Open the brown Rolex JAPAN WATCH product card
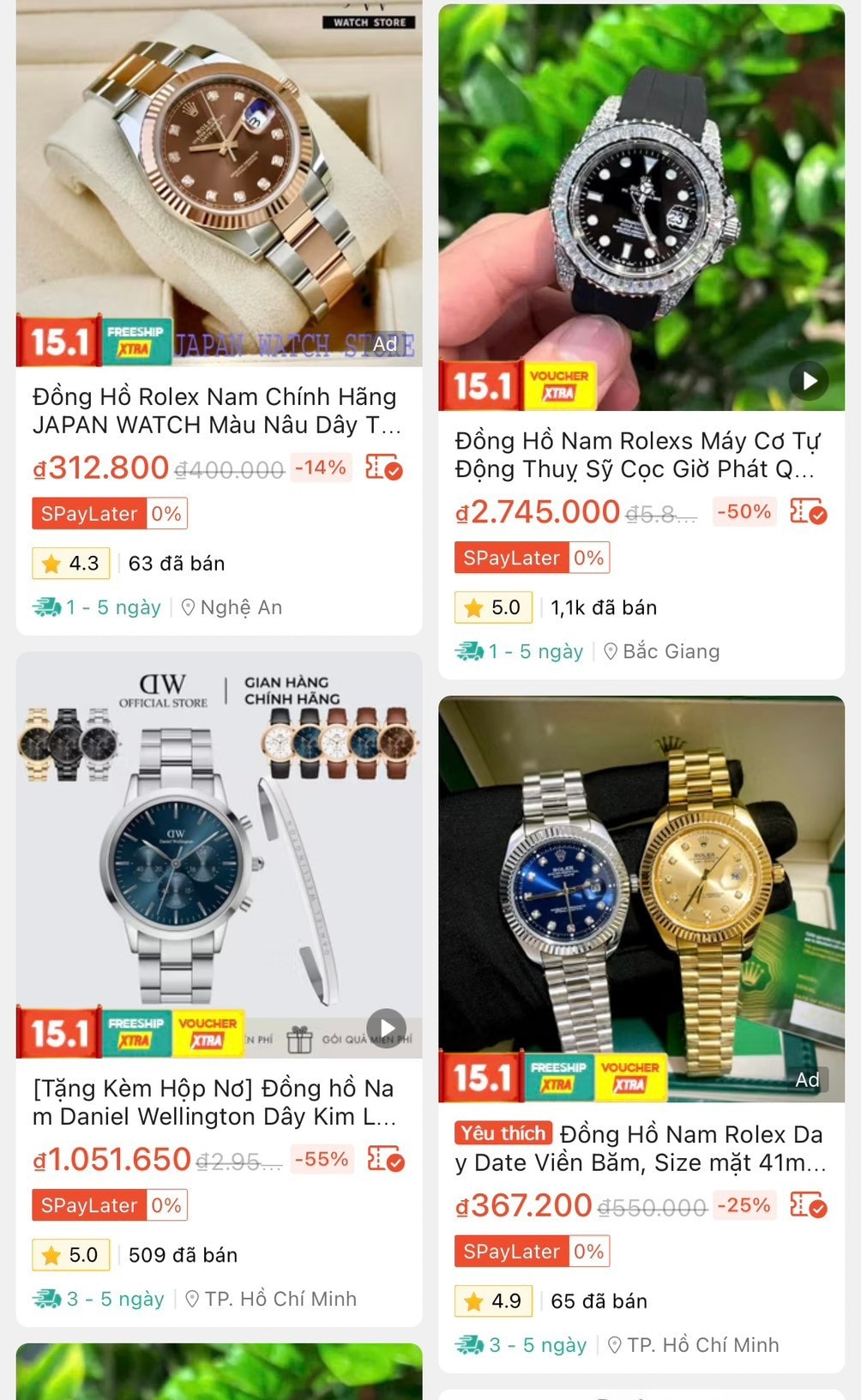 coord(219,410)
